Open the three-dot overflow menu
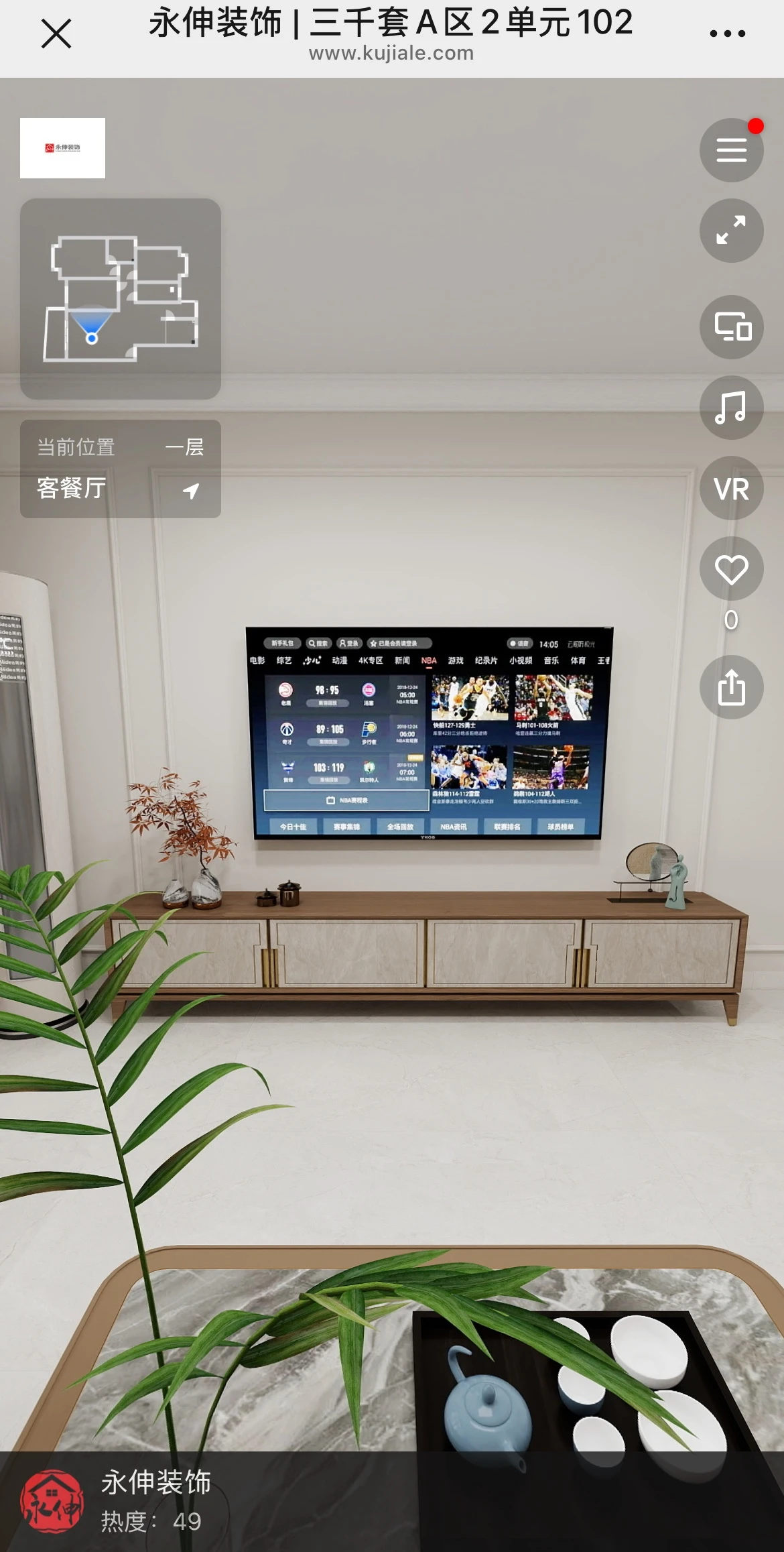The height and width of the screenshot is (1552, 784). (727, 34)
